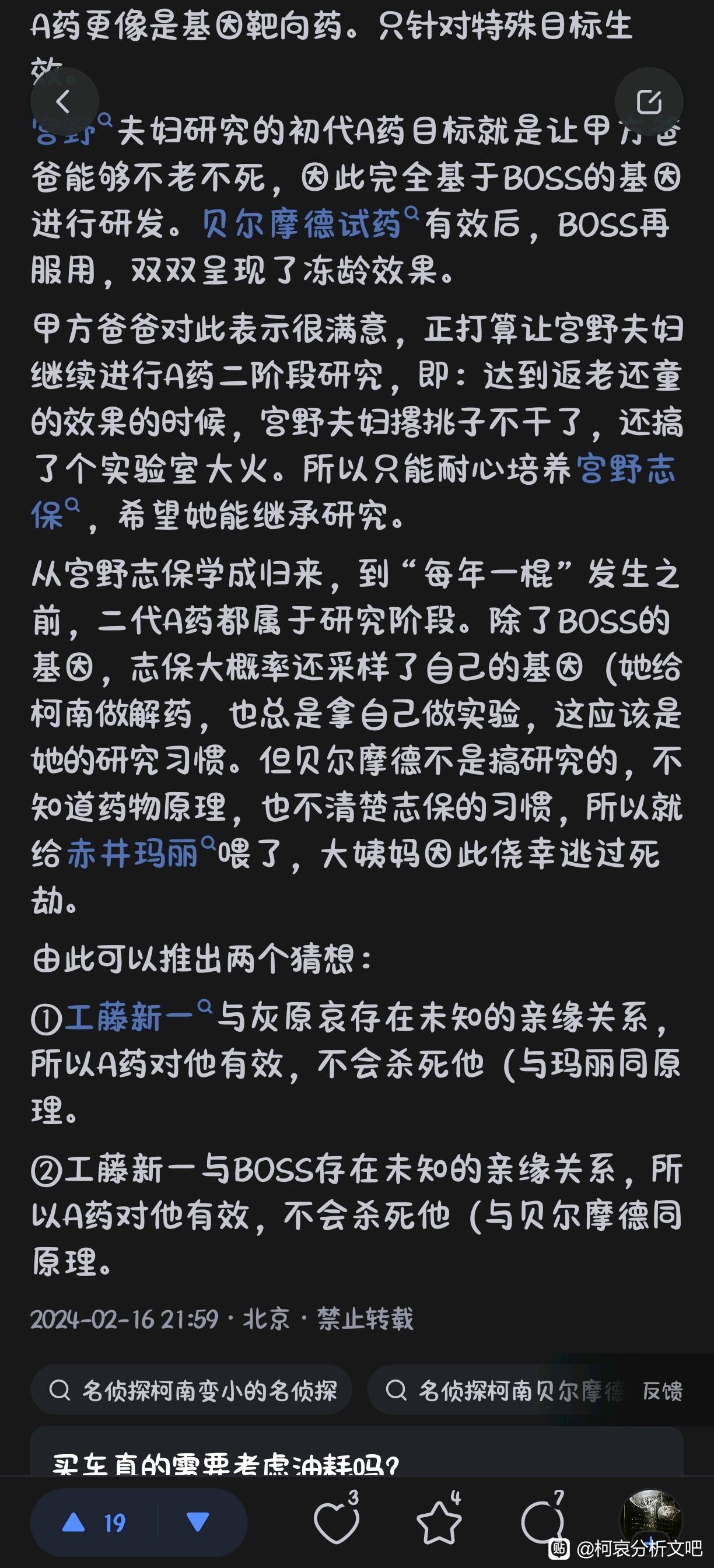714x1568 pixels.
Task: Search for 名侦探柯南变小的名侦探
Action: [x=192, y=1390]
